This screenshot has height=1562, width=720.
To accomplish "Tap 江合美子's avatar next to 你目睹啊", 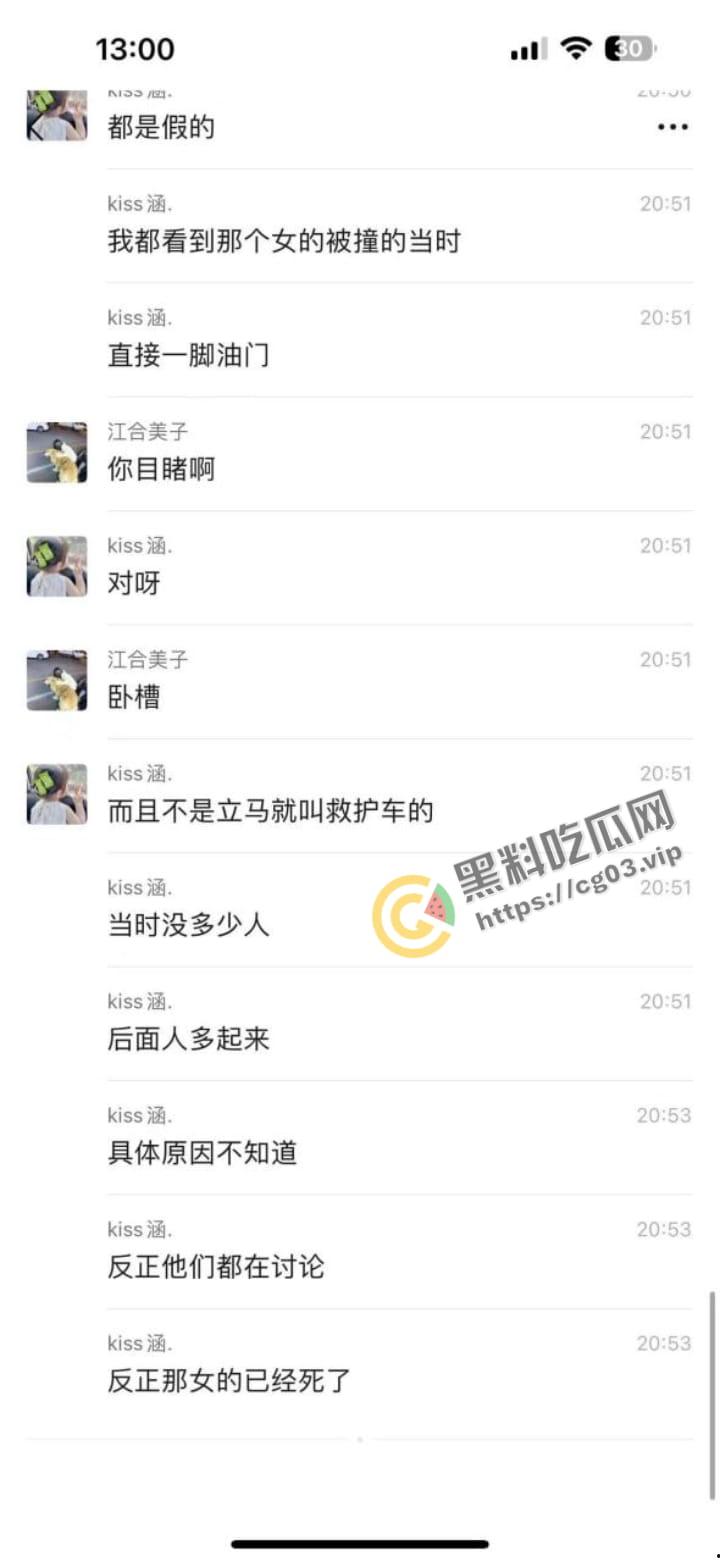I will tap(55, 452).
